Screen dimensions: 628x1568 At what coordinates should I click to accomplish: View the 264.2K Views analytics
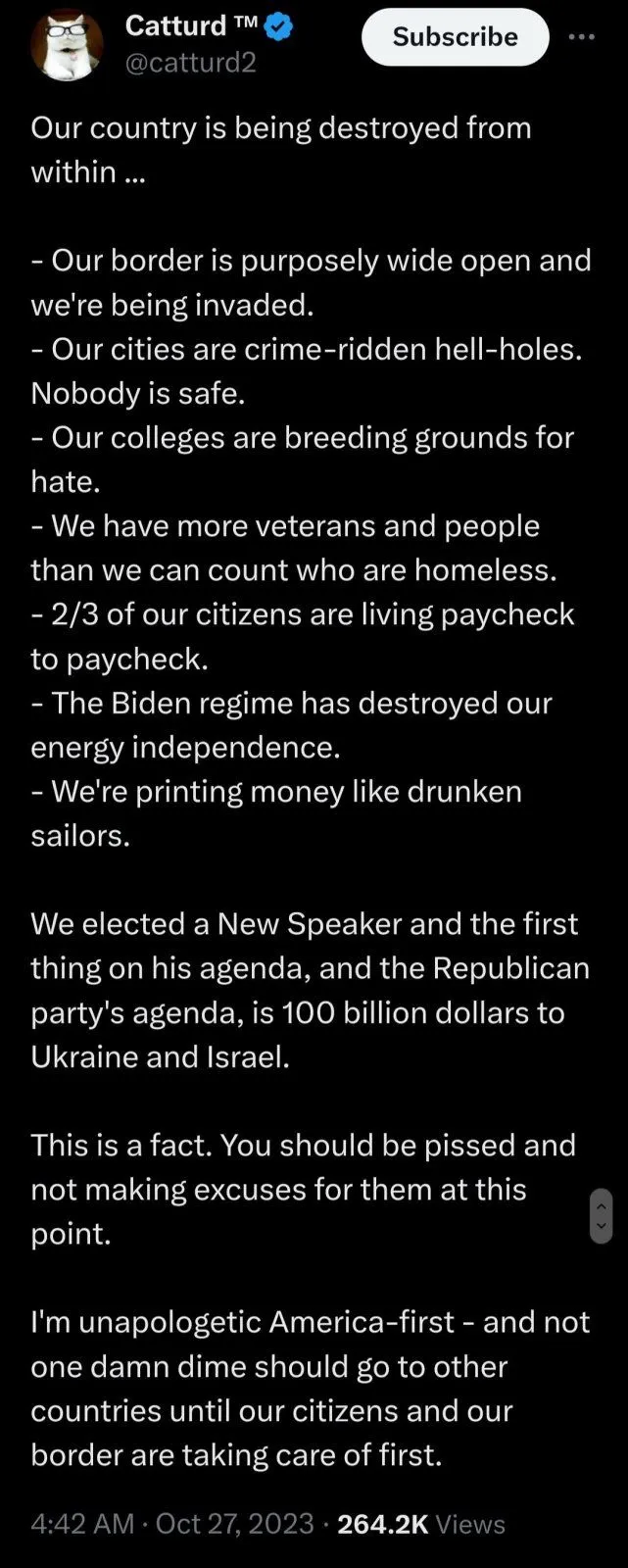[420, 1523]
